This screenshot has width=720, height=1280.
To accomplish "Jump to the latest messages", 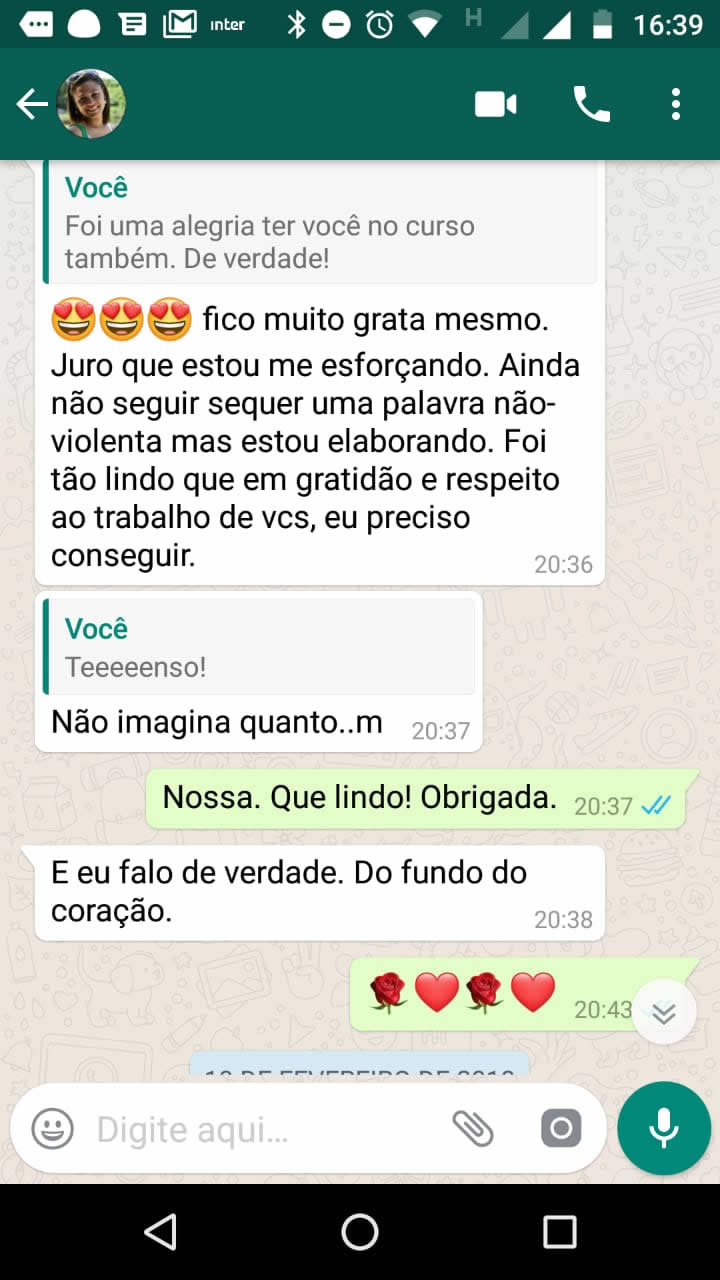I will (664, 1013).
